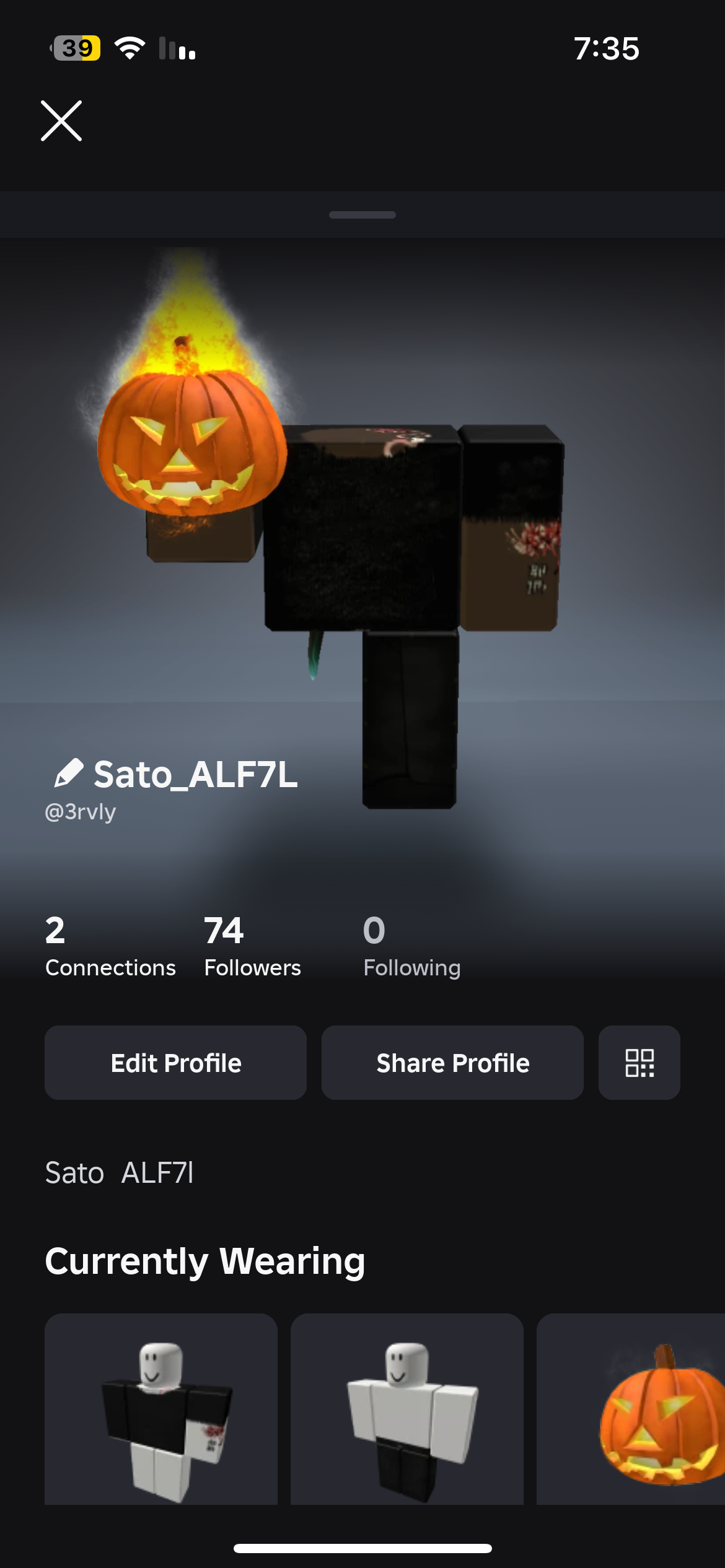Open the black shirt item being worn

[161, 1412]
